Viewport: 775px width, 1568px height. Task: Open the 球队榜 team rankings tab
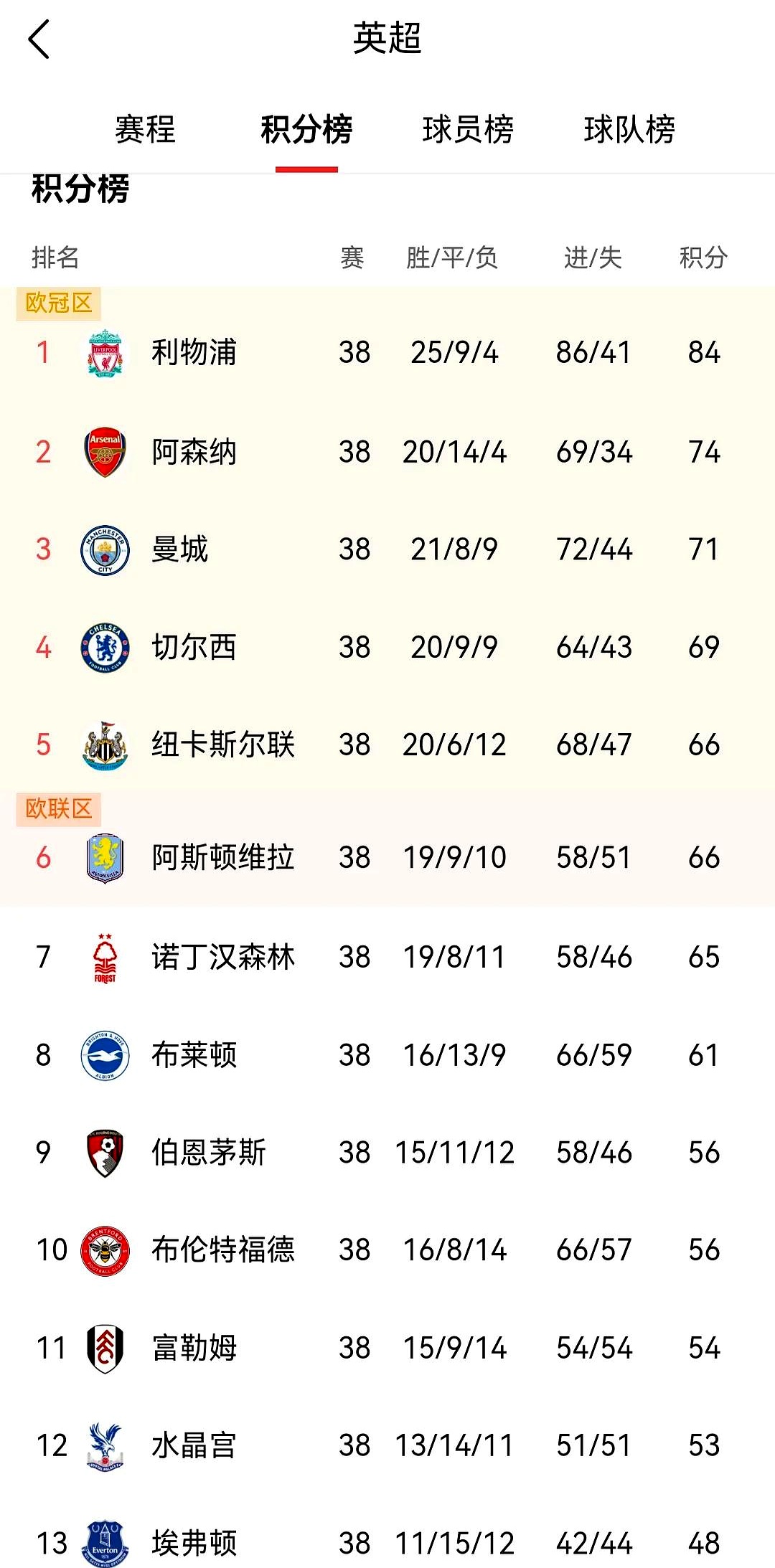(630, 131)
